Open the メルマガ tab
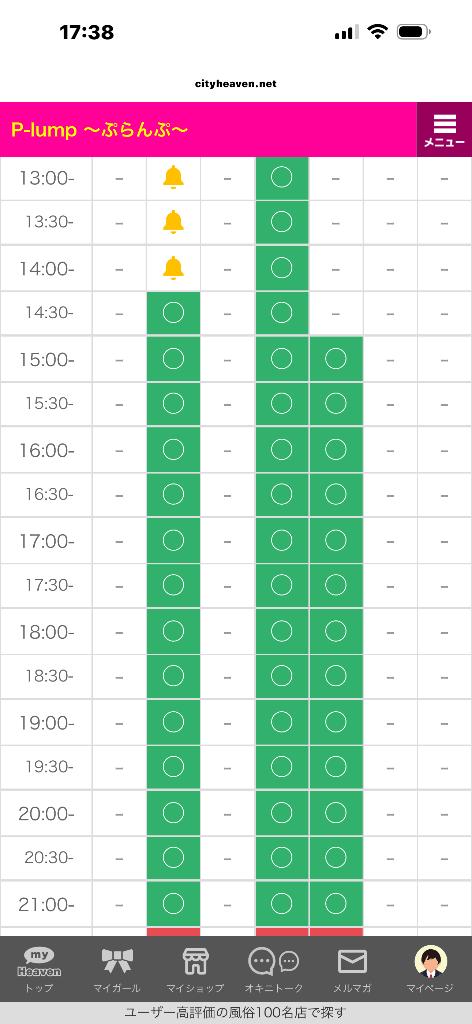This screenshot has width=472, height=1024. [x=353, y=970]
